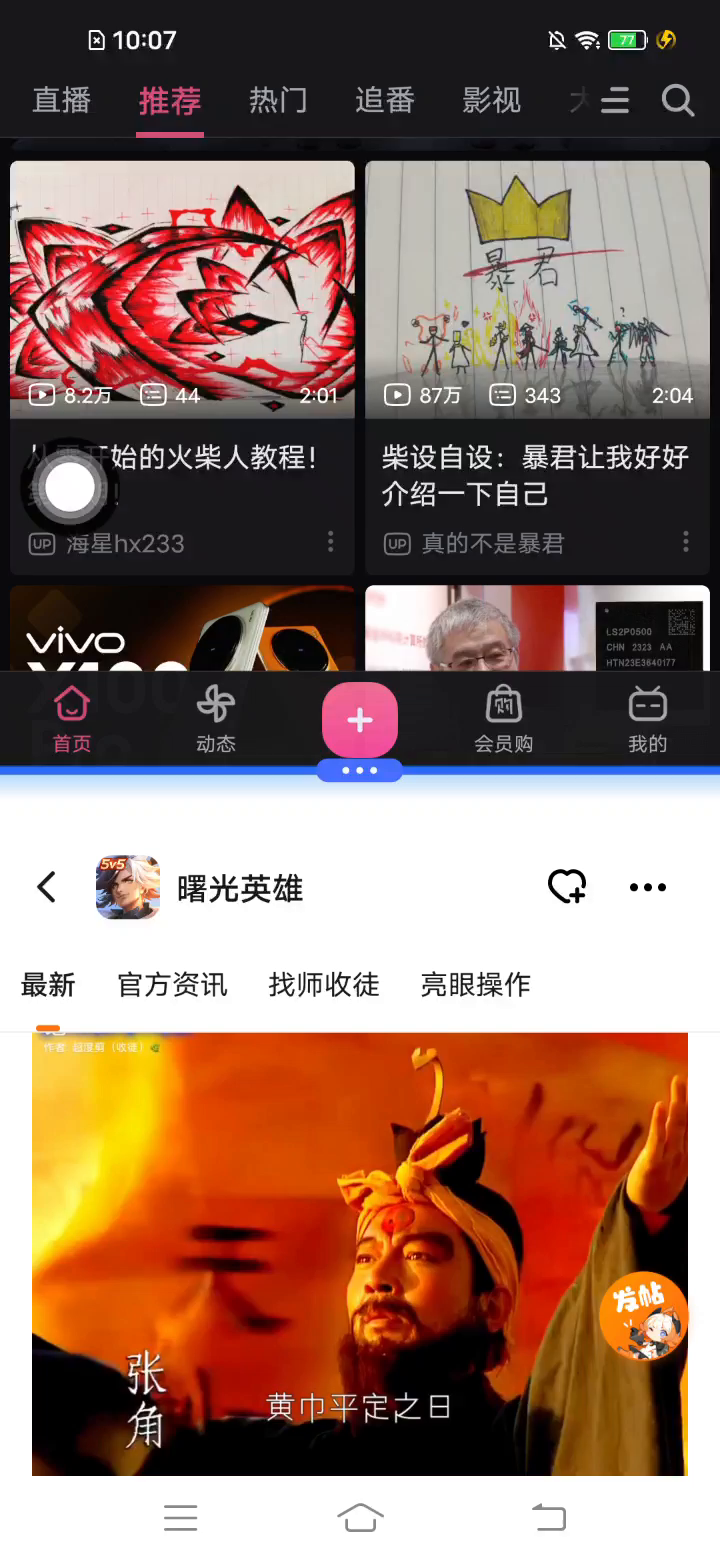Open more options for 海星hx233 video

[x=331, y=542]
